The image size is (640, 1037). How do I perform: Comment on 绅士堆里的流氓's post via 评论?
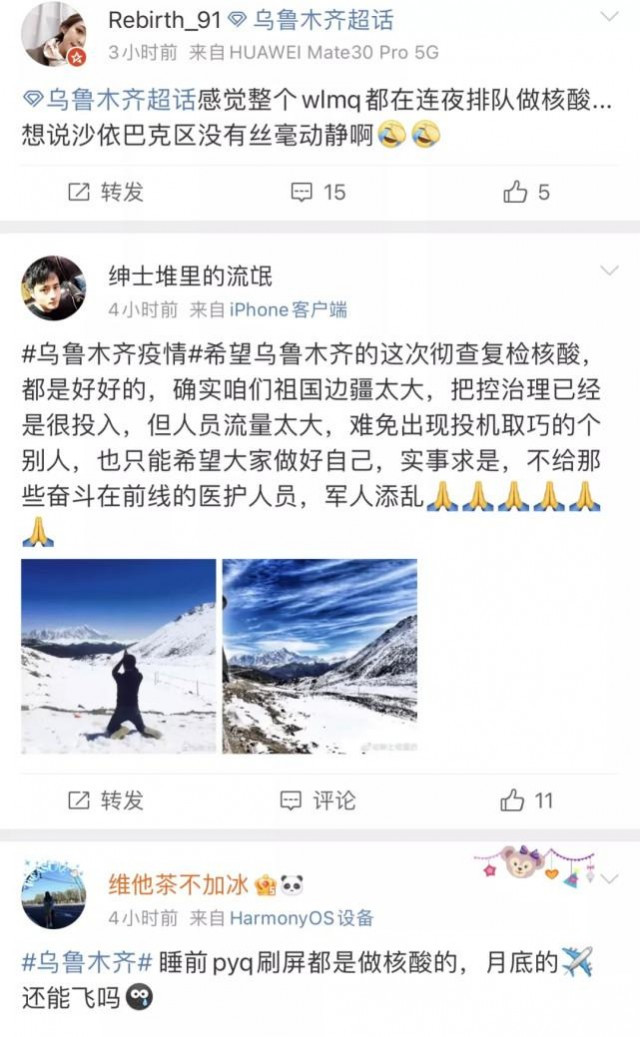tap(318, 800)
